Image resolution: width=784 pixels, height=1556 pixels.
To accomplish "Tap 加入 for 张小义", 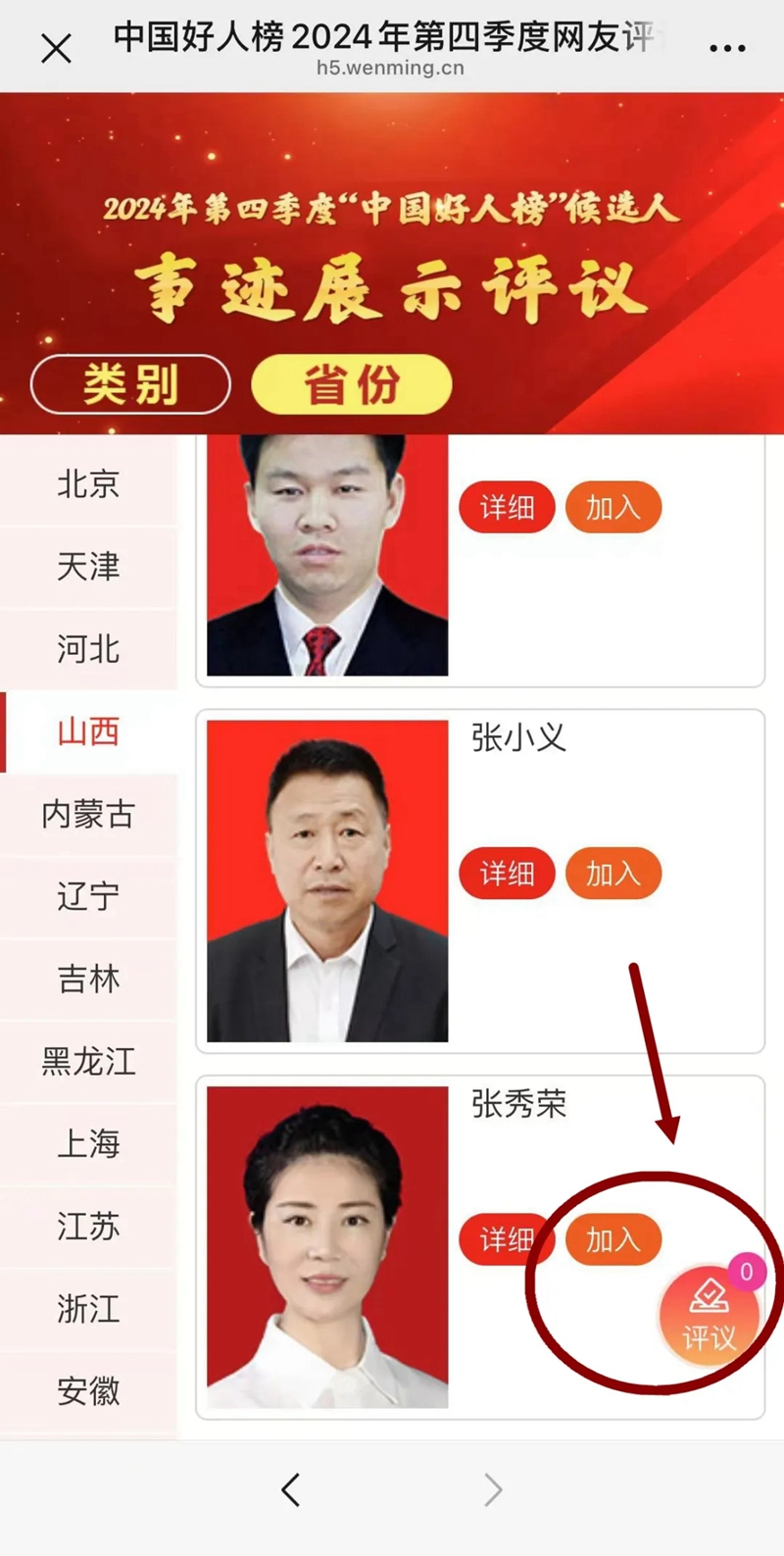I will [x=613, y=874].
